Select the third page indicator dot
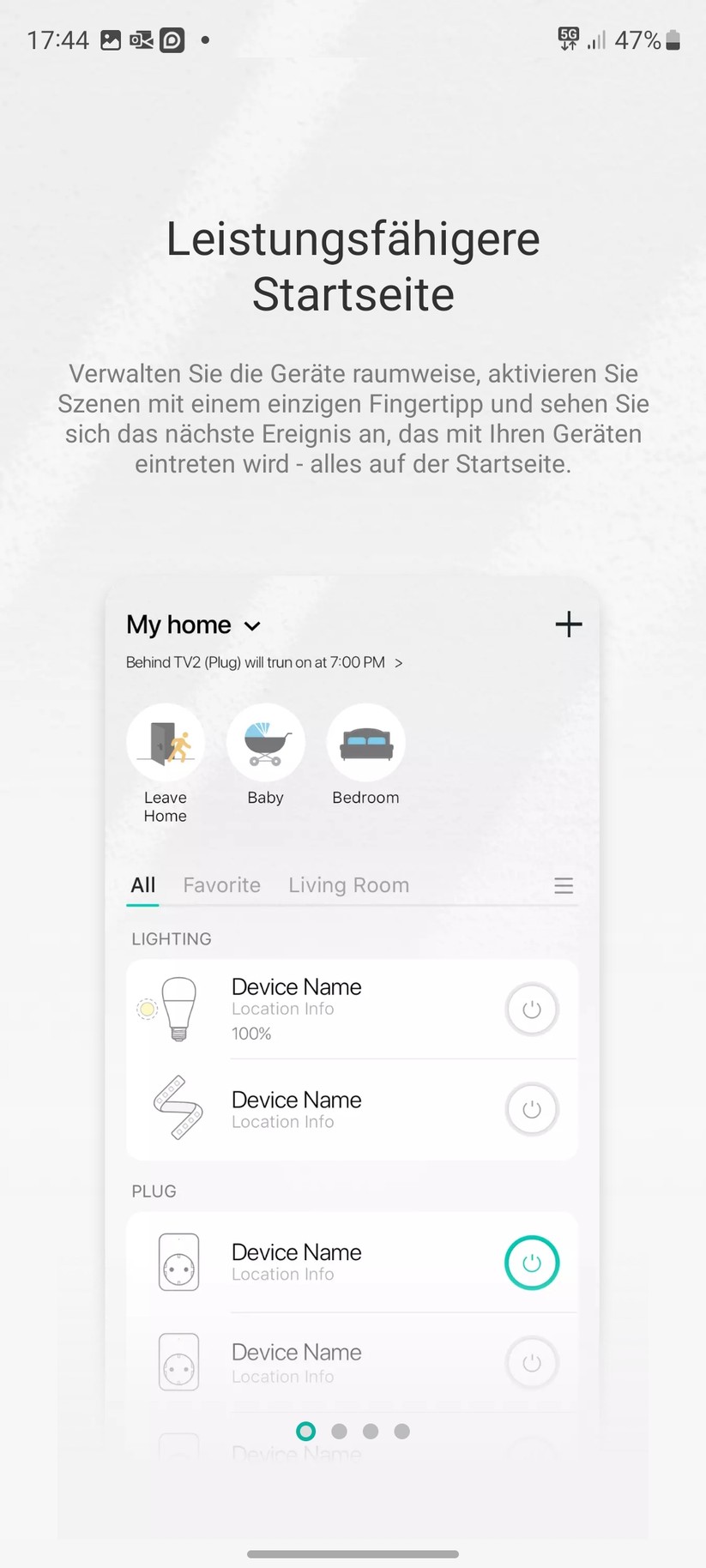This screenshot has width=706, height=1568. pyautogui.click(x=371, y=1431)
